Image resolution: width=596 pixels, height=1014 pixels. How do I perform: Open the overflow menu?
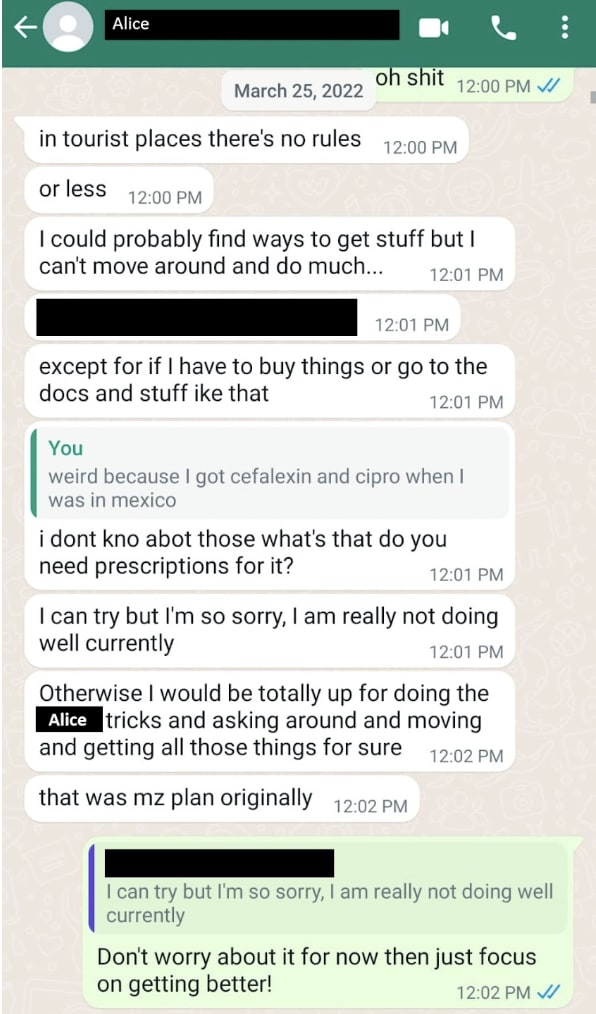tap(565, 28)
